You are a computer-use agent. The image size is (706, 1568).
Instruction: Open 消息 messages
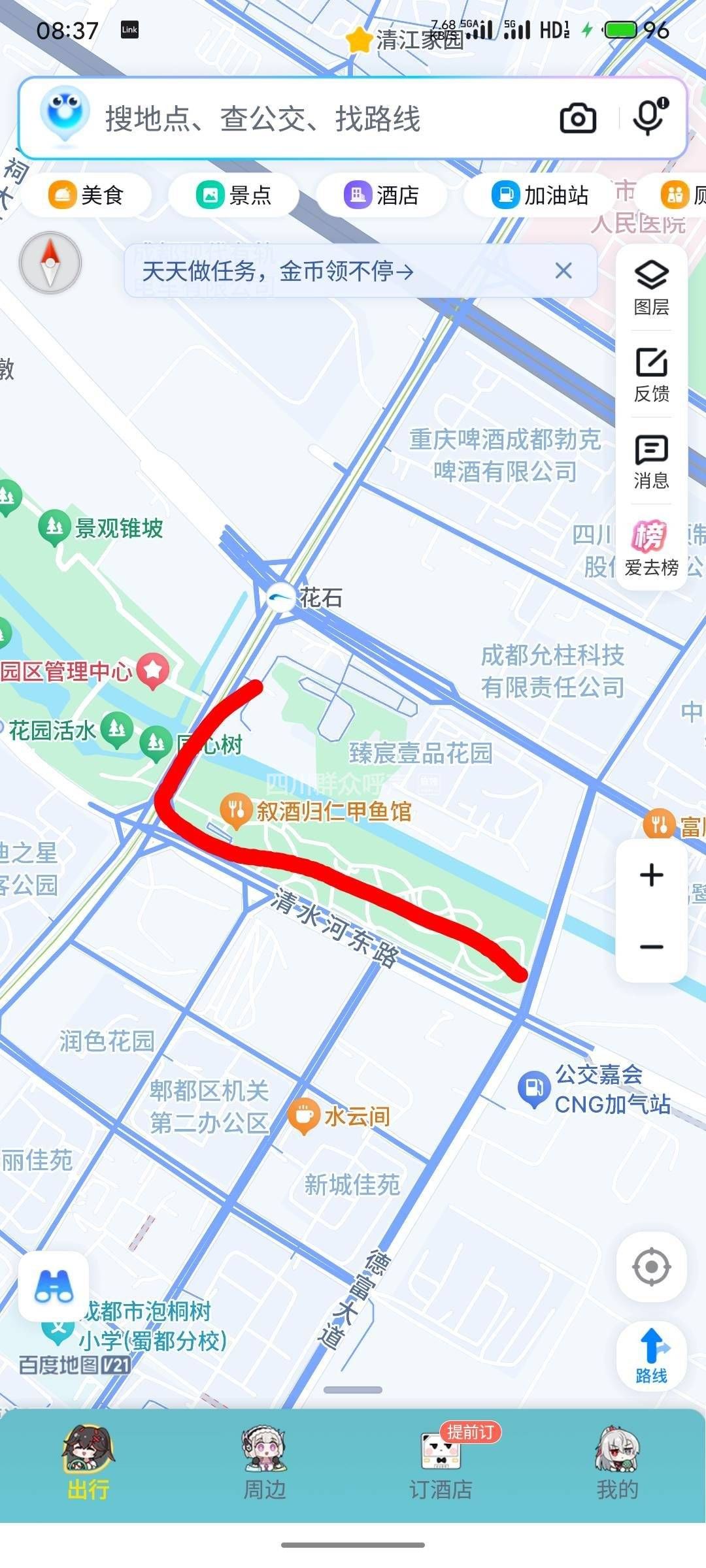(651, 461)
